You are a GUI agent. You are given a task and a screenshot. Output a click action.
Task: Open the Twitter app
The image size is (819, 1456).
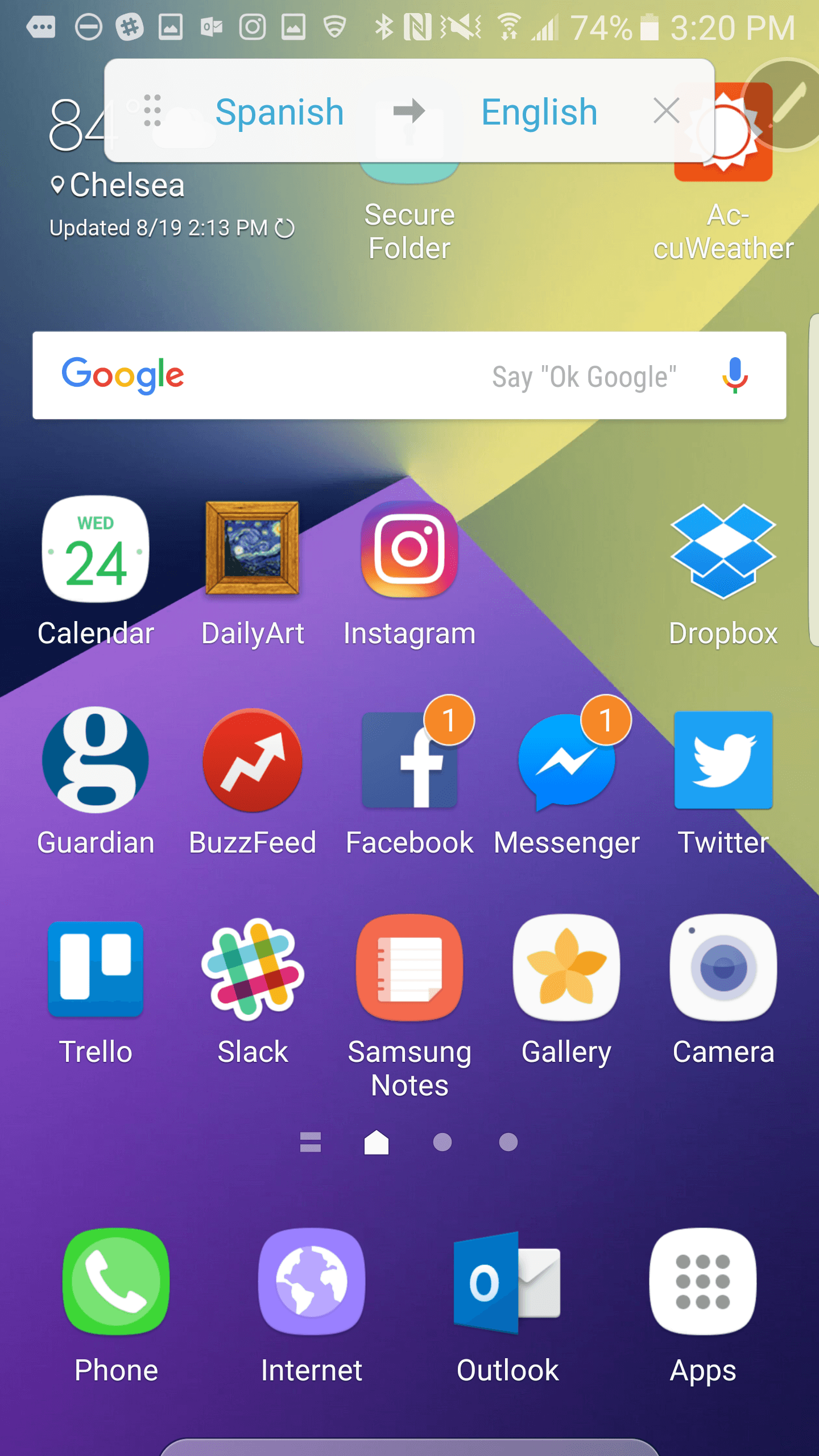(722, 761)
